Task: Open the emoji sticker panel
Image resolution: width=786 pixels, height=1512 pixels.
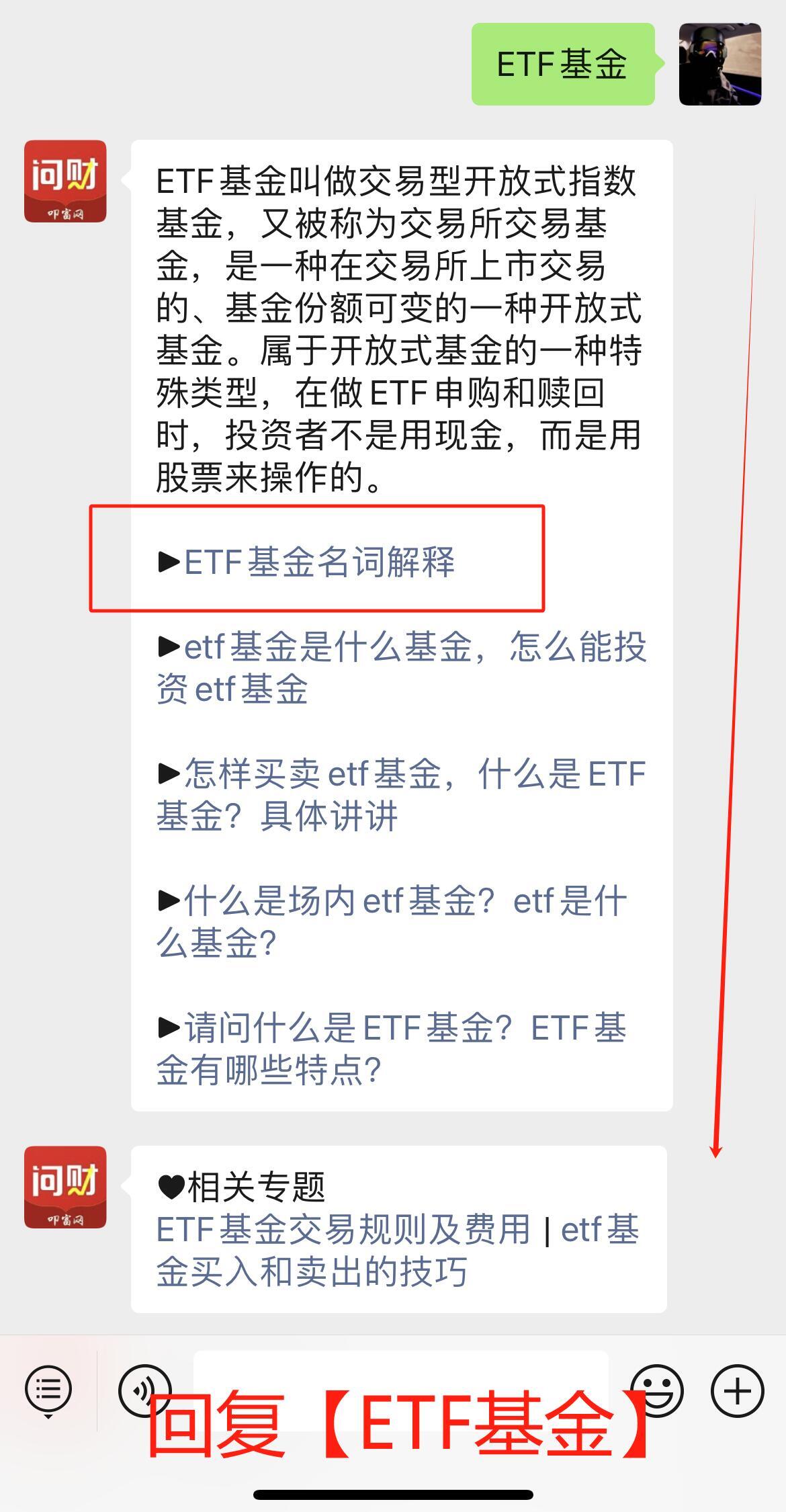Action: point(657,1390)
